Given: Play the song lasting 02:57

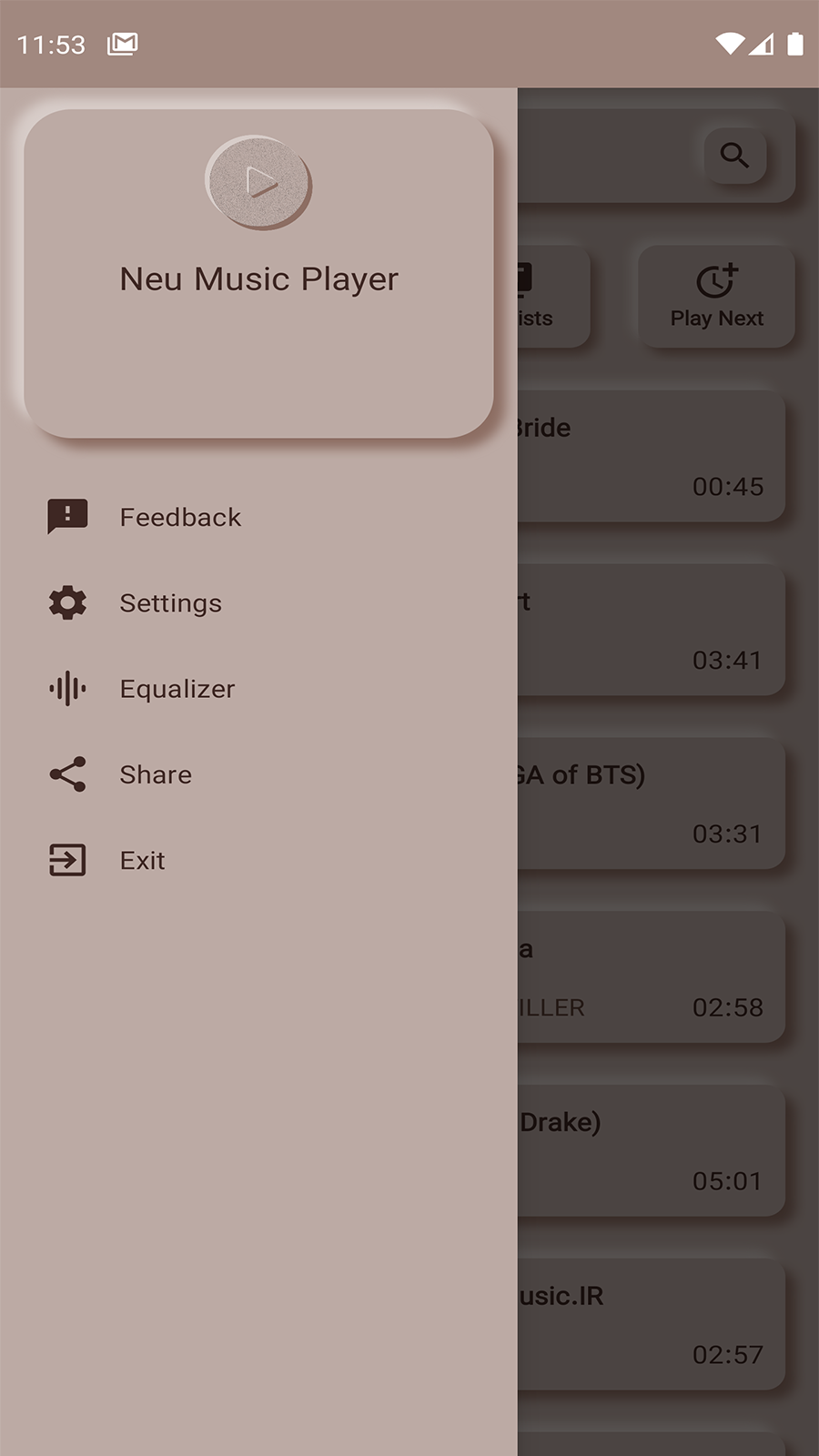Looking at the screenshot, I should (x=651, y=1325).
